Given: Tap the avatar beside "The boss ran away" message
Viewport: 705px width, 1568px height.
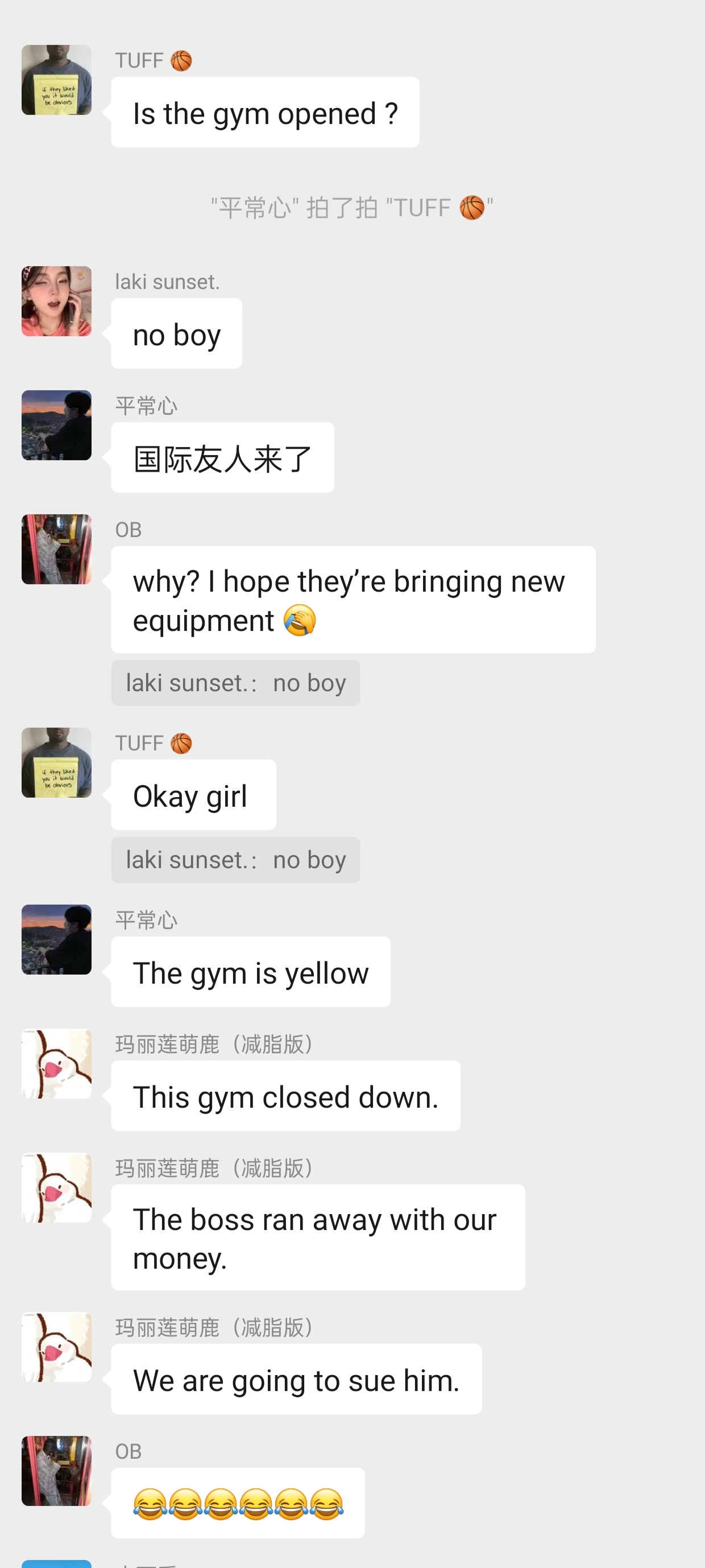Looking at the screenshot, I should click(x=56, y=1188).
